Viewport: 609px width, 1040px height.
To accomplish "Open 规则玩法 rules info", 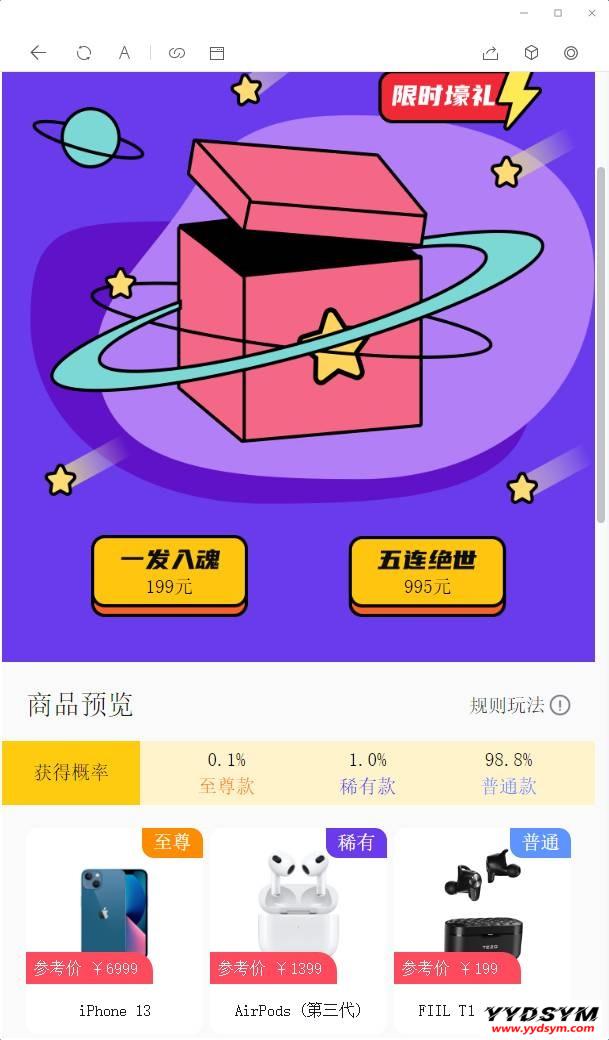I will pyautogui.click(x=520, y=705).
